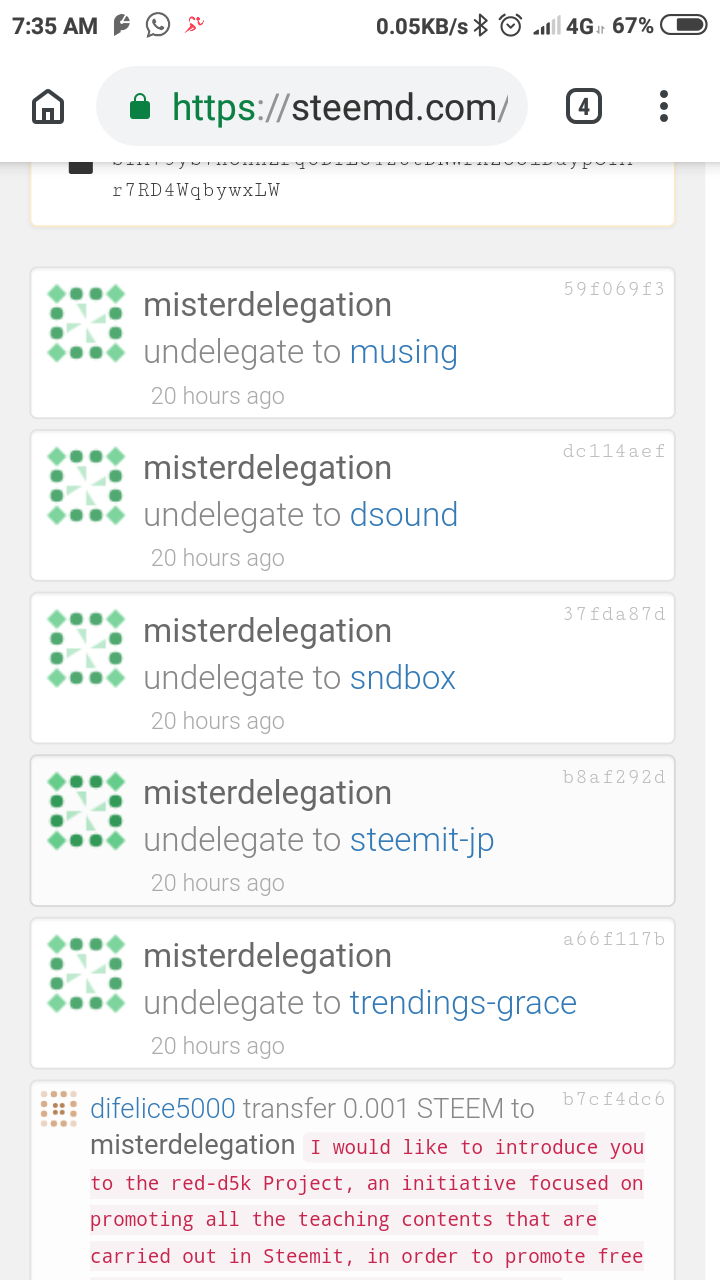Go to the browser home page
The image size is (720, 1280).
48,106
